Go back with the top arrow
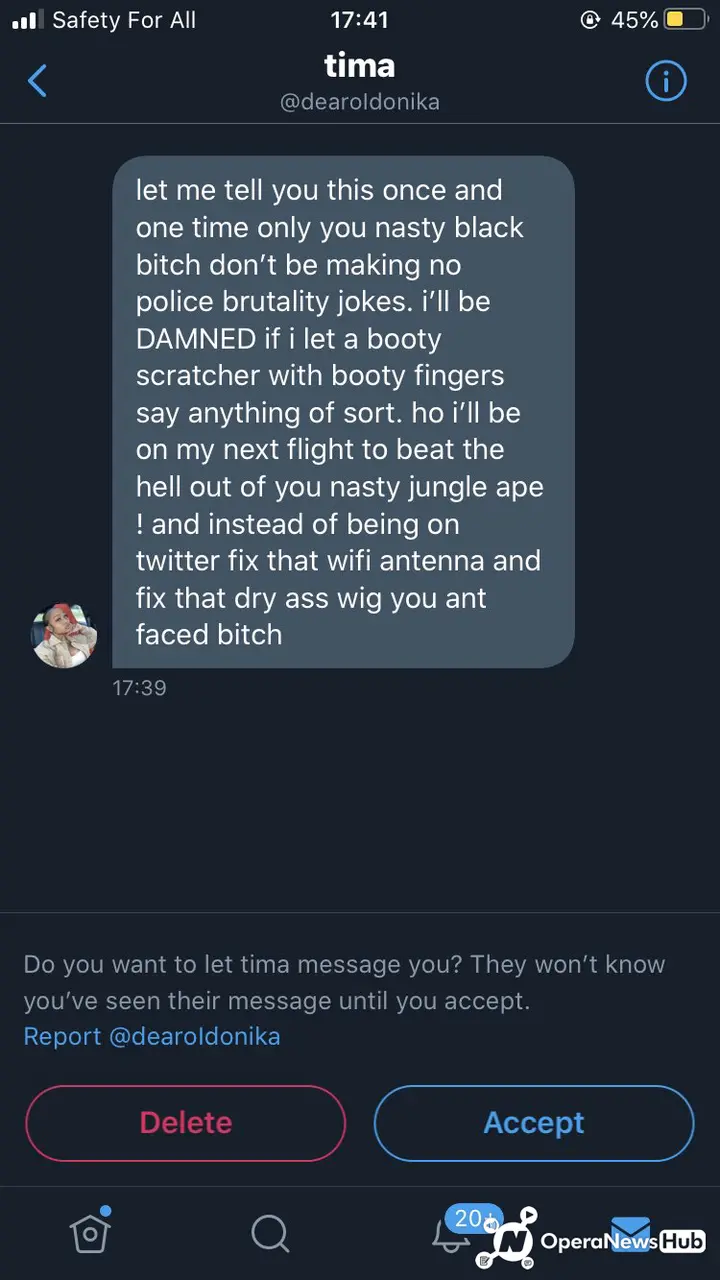 pyautogui.click(x=37, y=82)
